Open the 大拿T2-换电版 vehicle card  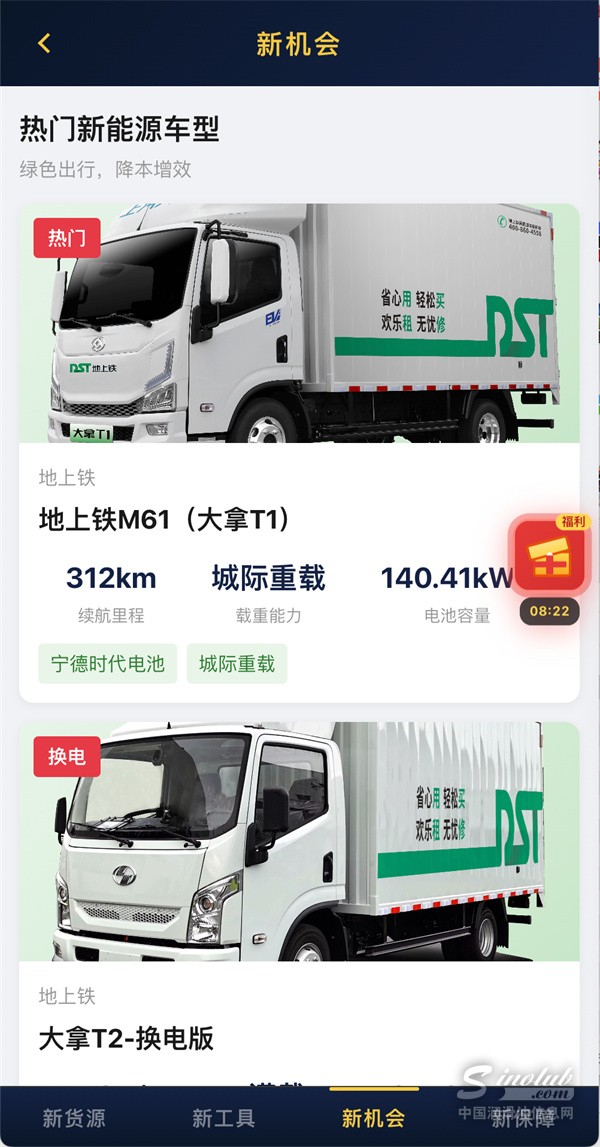126,1038
